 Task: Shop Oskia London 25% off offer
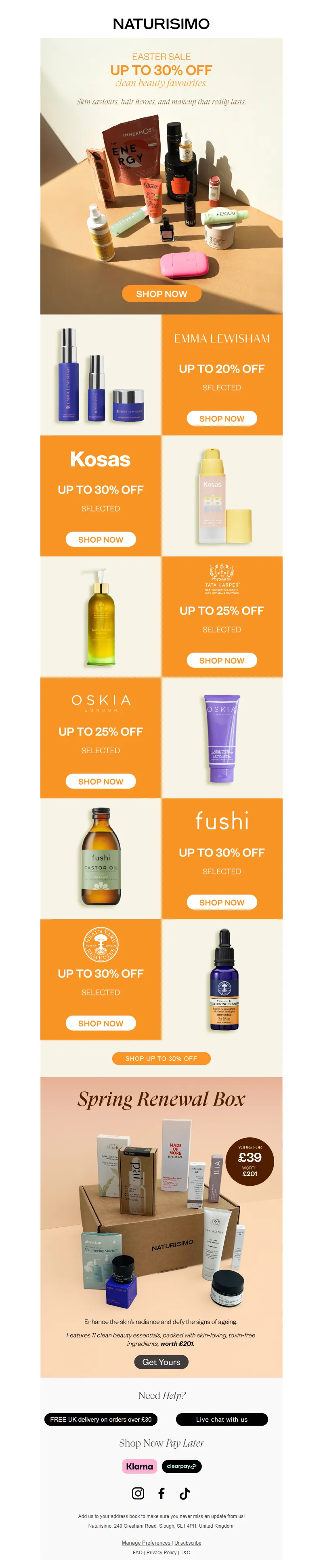pyautogui.click(x=101, y=781)
